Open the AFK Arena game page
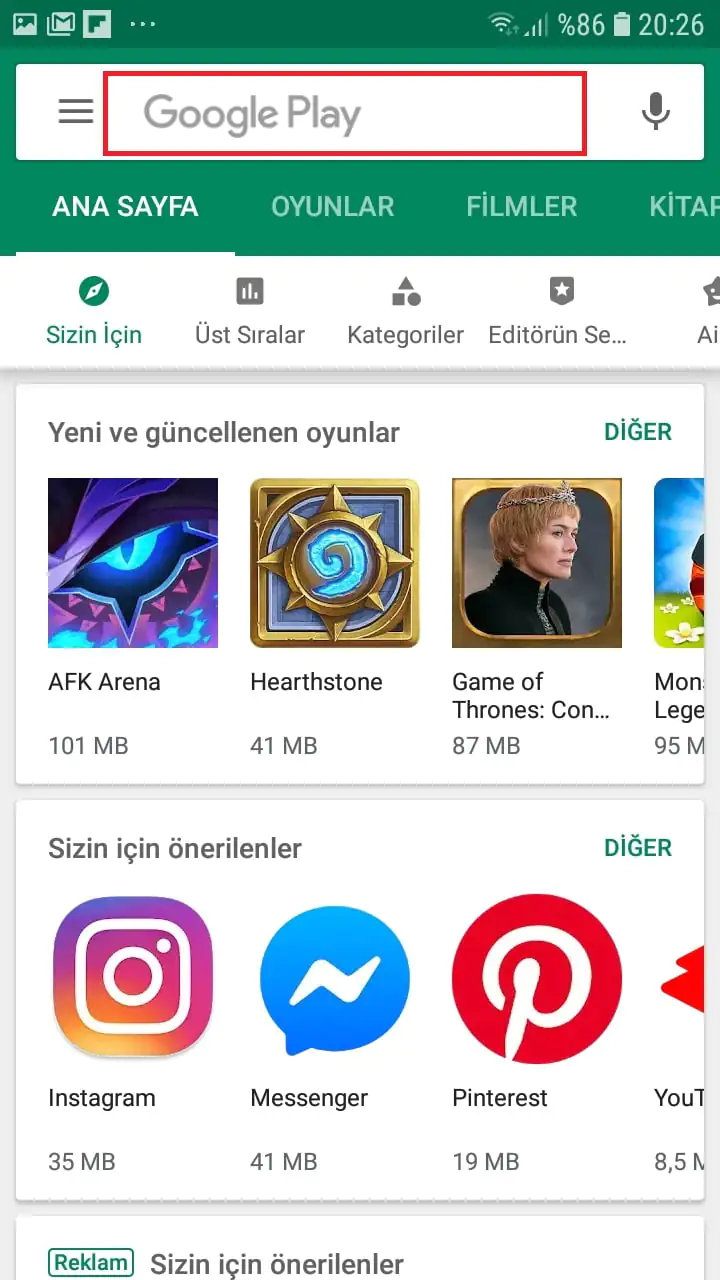The image size is (720, 1280). [x=133, y=563]
